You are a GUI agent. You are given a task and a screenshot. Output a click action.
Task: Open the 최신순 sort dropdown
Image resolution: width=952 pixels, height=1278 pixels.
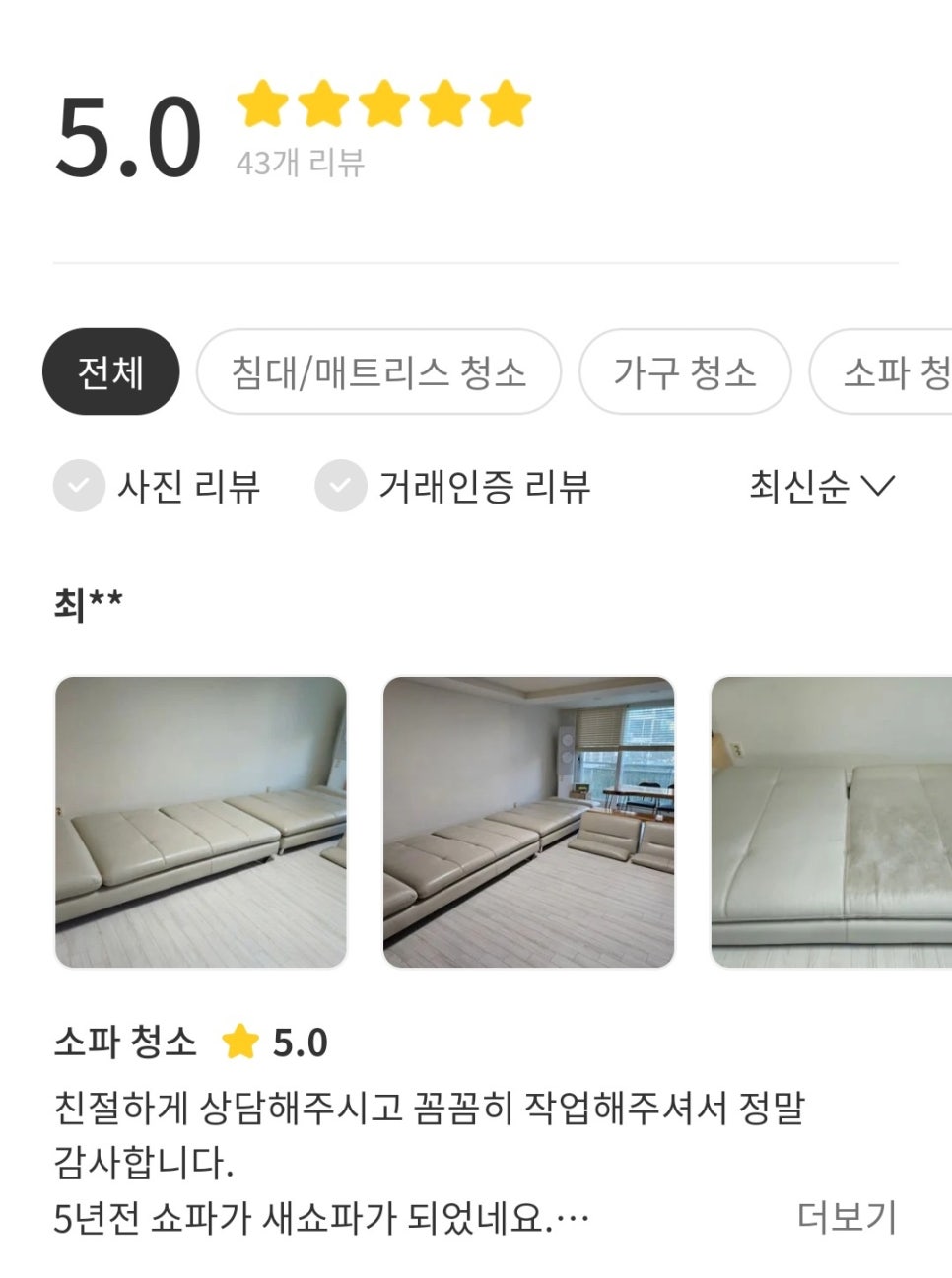point(820,486)
